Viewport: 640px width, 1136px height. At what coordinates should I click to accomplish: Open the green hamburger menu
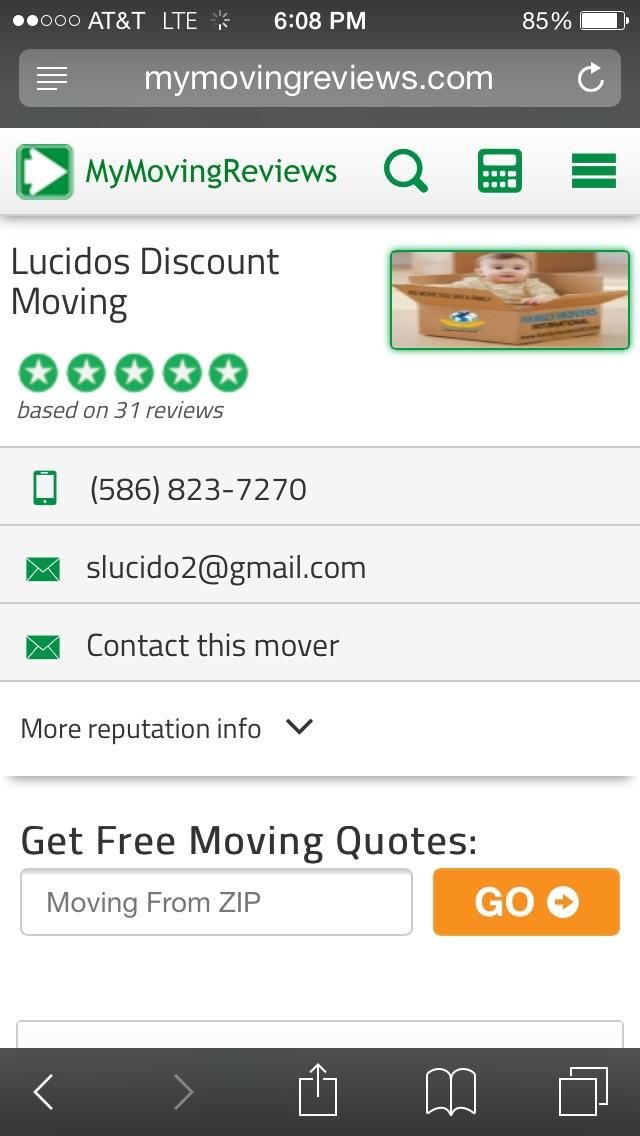click(x=593, y=172)
